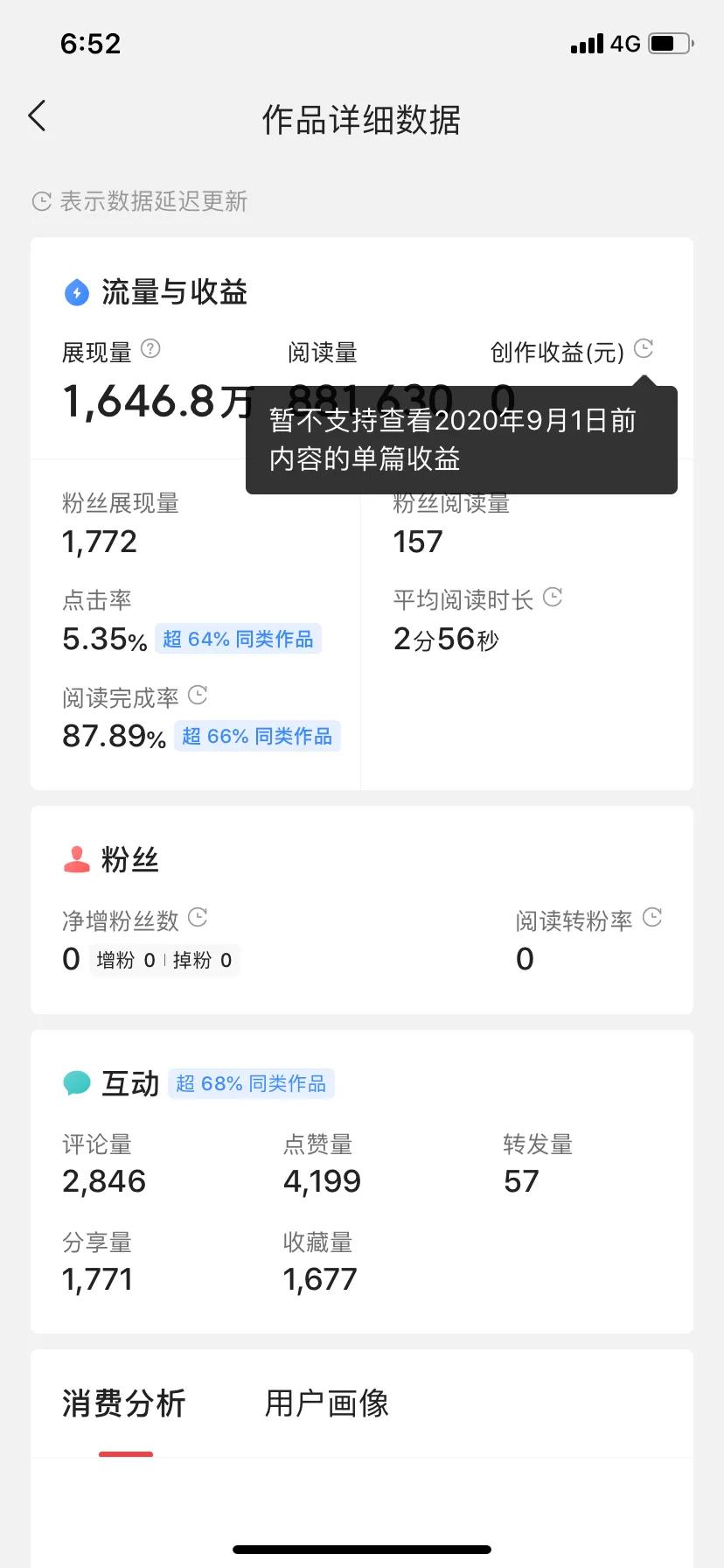Switch to the 用户画像 tab

[x=327, y=1403]
